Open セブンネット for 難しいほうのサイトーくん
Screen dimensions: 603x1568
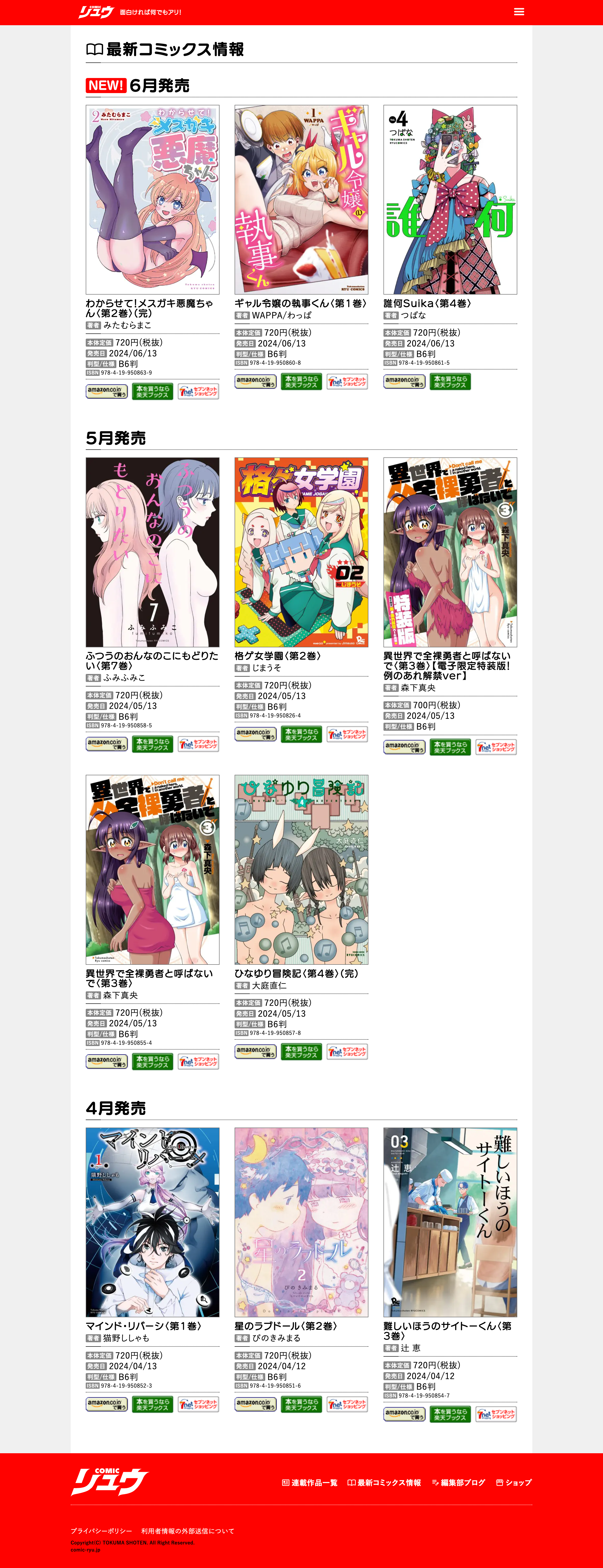pyautogui.click(x=496, y=1413)
